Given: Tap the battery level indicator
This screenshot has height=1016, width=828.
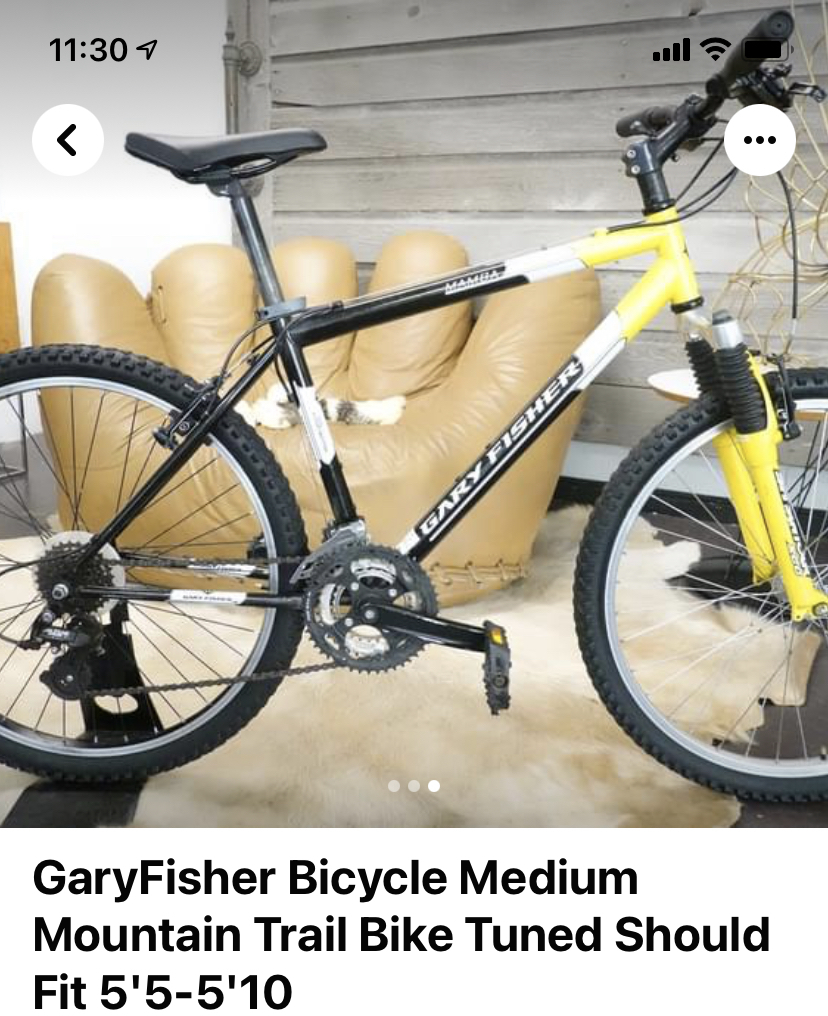Looking at the screenshot, I should (x=766, y=48).
